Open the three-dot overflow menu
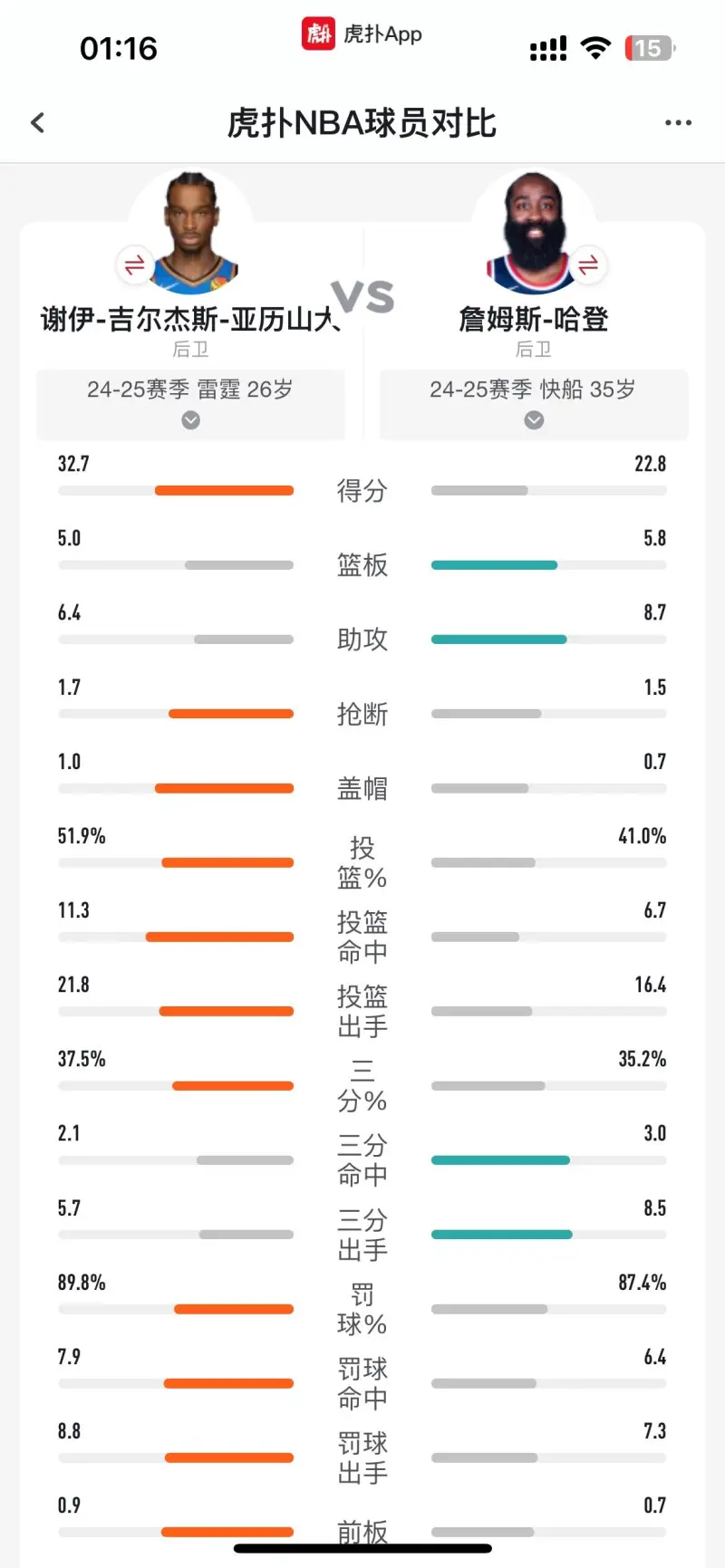The image size is (725, 1568). coord(678,122)
